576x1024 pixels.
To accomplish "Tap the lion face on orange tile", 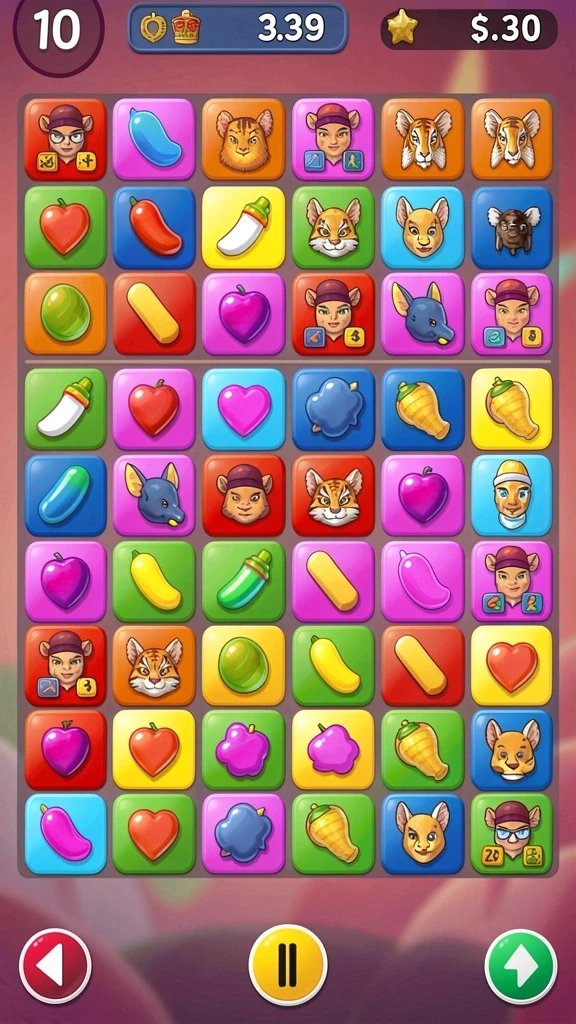I will pyautogui.click(x=243, y=139).
